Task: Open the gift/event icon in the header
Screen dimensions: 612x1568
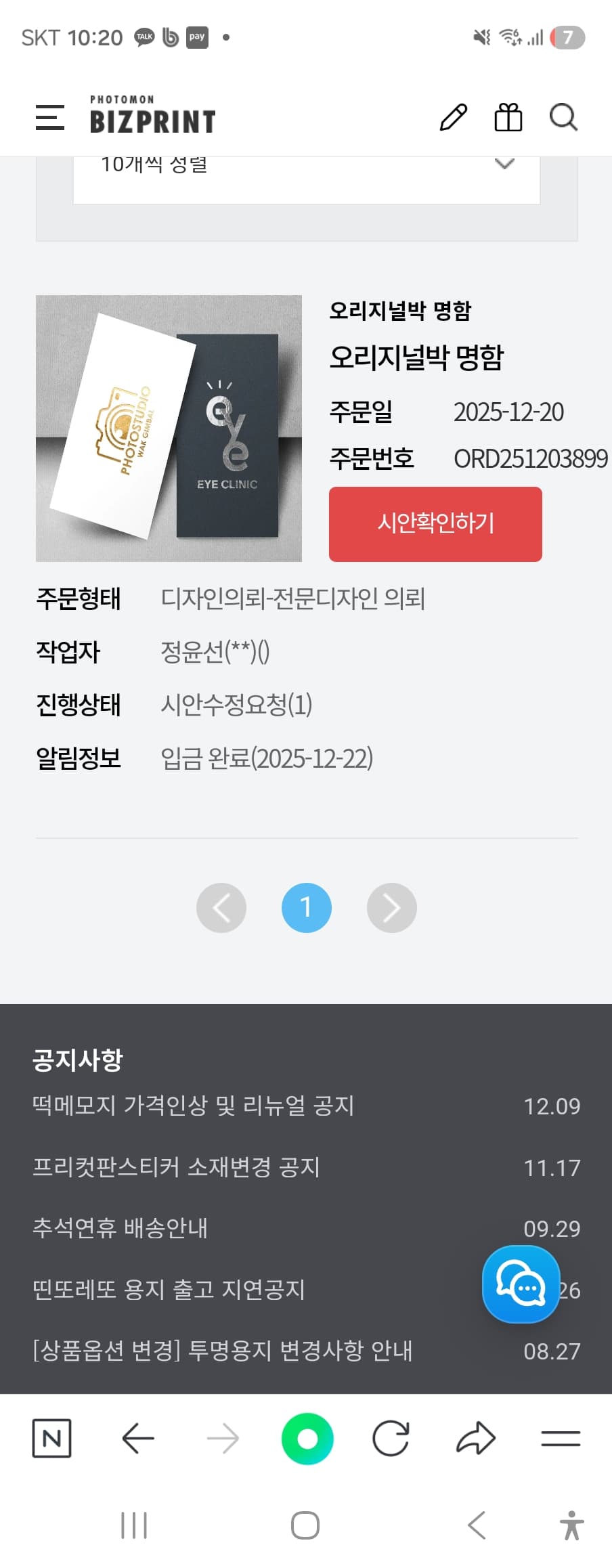Action: point(507,117)
